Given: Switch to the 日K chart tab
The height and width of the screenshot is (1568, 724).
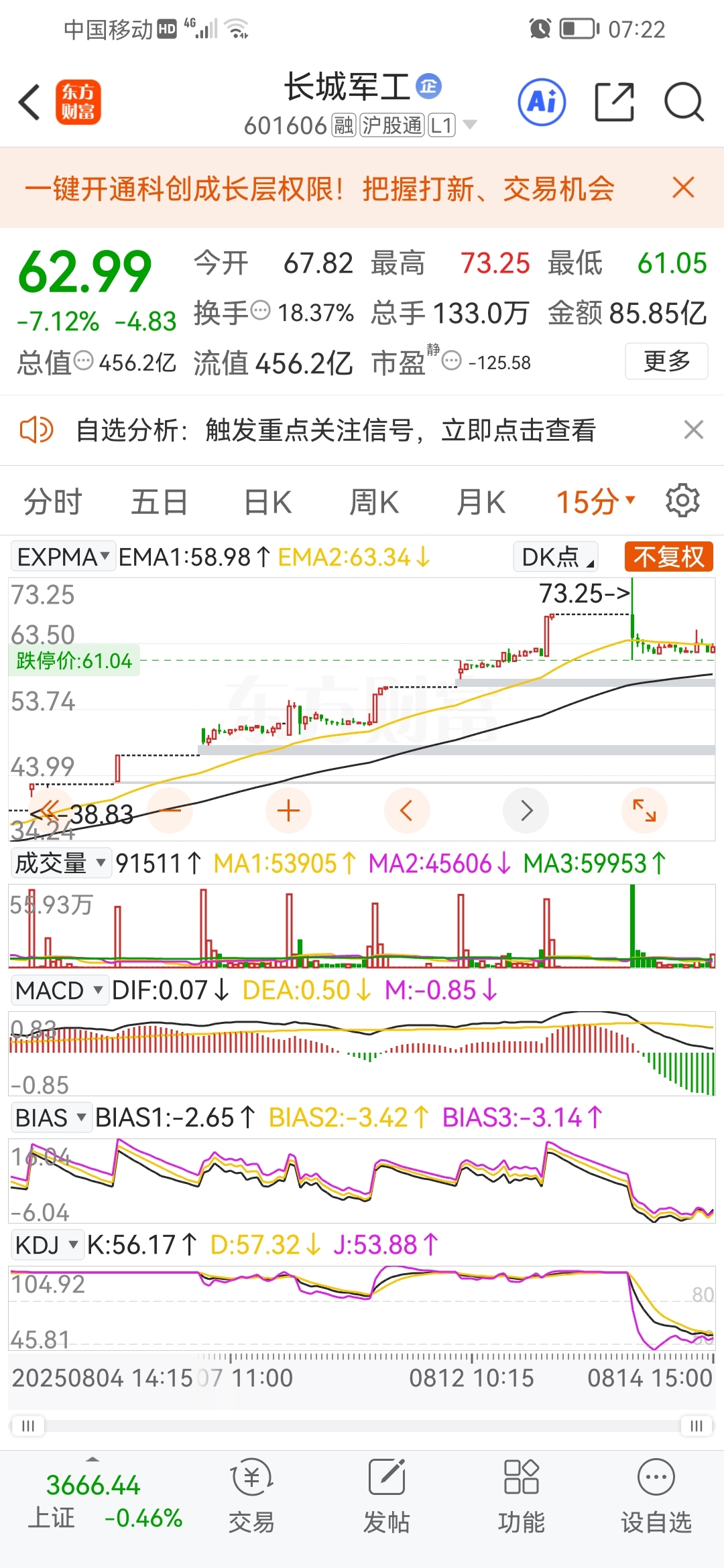Looking at the screenshot, I should tap(267, 501).
